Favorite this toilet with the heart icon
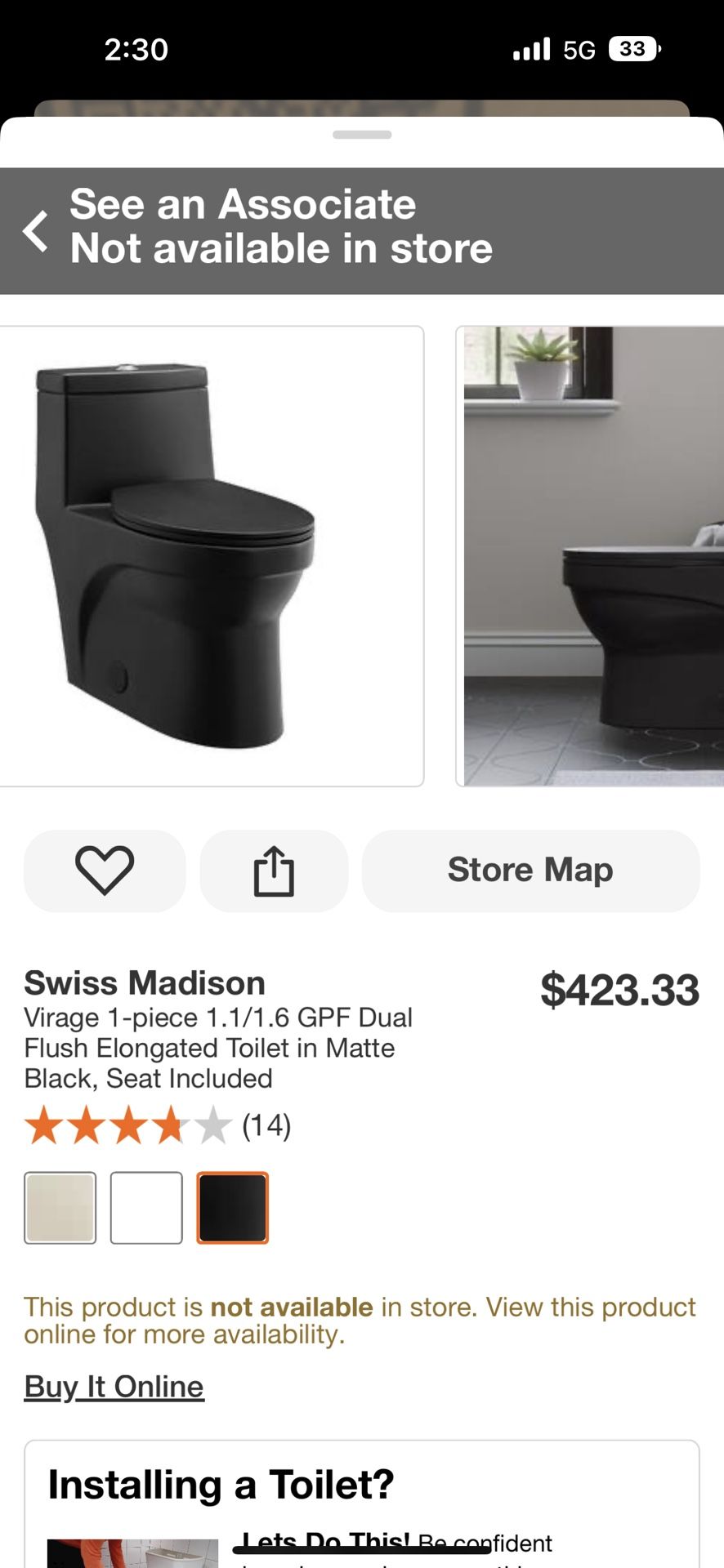Viewport: 724px width, 1568px height. coord(105,870)
